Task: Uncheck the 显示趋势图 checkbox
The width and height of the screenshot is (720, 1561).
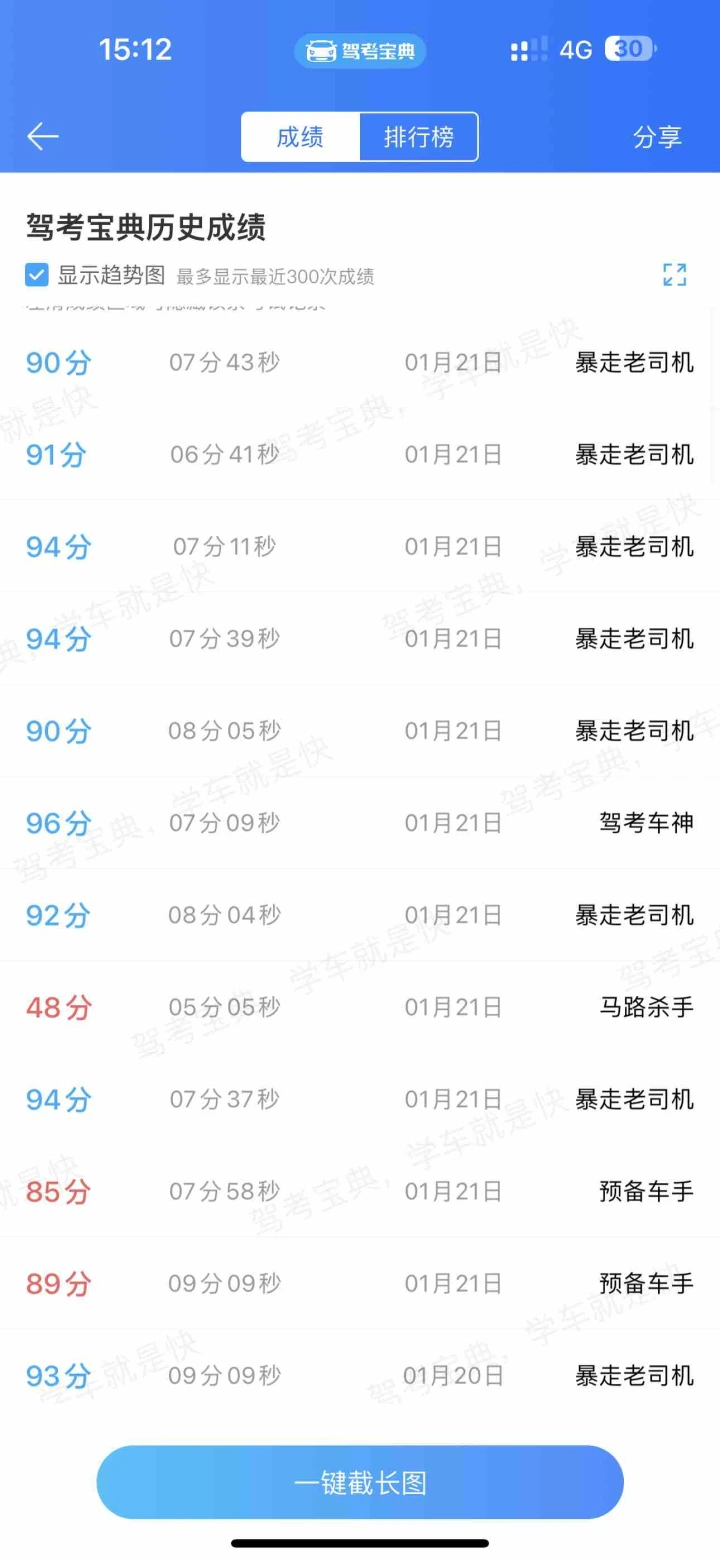Action: pos(37,275)
